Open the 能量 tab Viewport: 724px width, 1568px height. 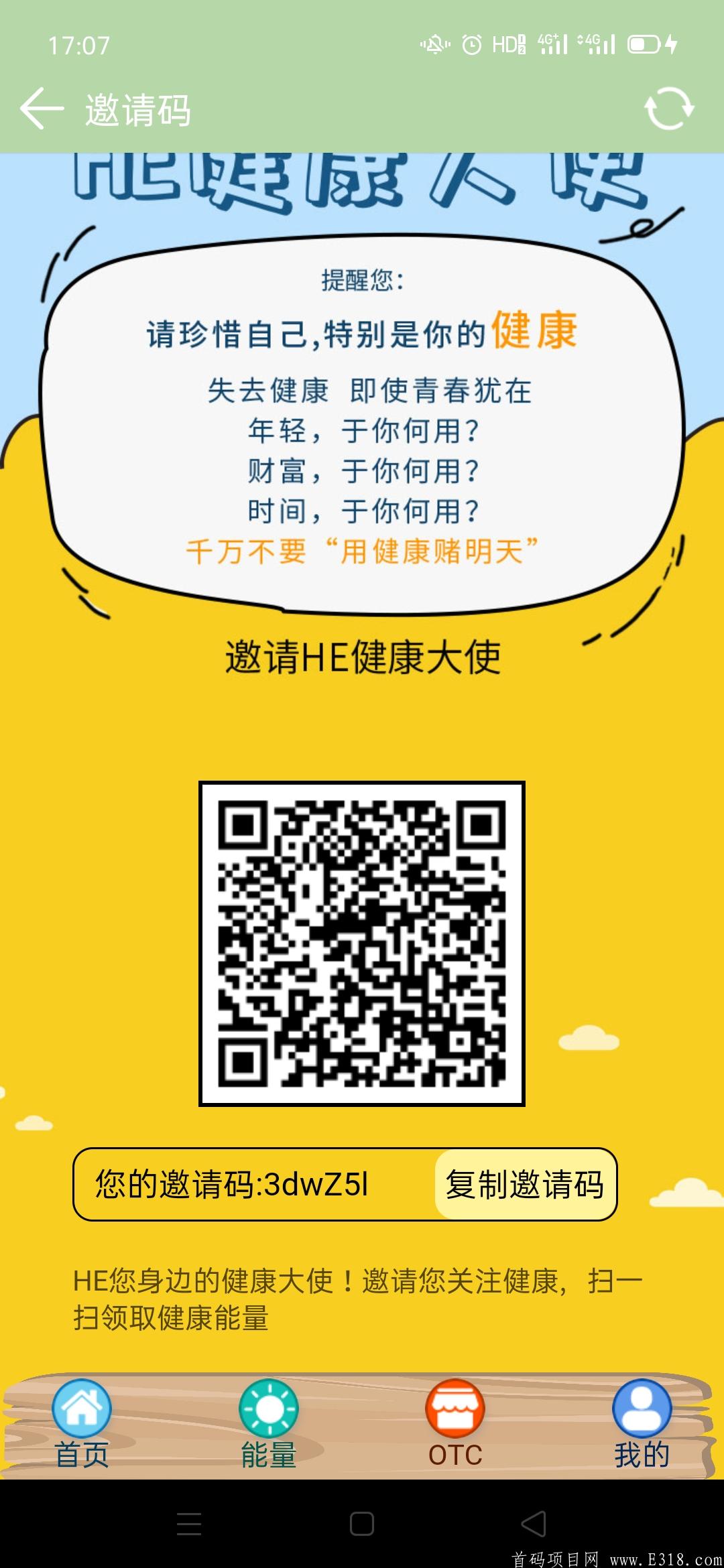[x=269, y=1423]
